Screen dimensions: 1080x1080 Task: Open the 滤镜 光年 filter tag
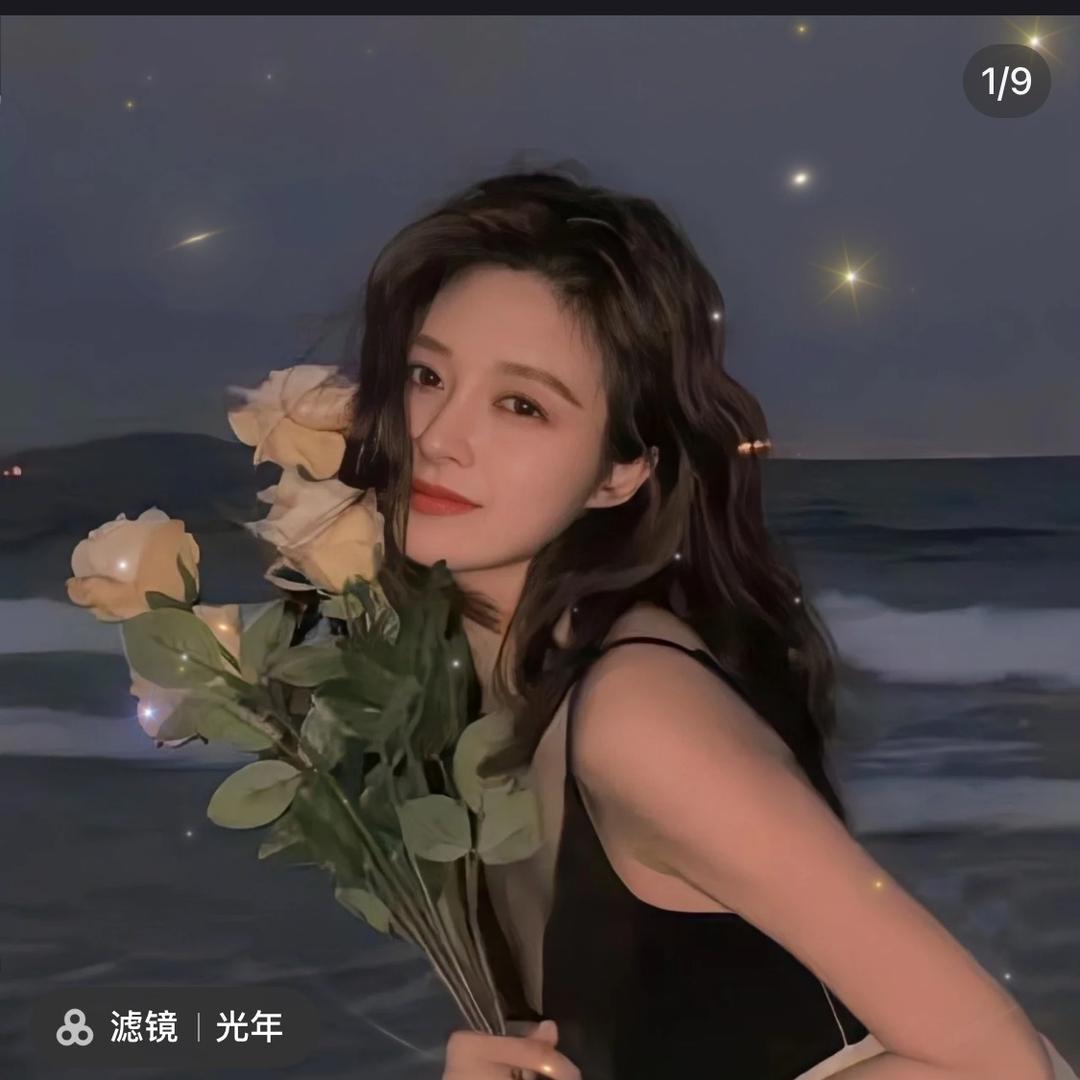tap(172, 1027)
